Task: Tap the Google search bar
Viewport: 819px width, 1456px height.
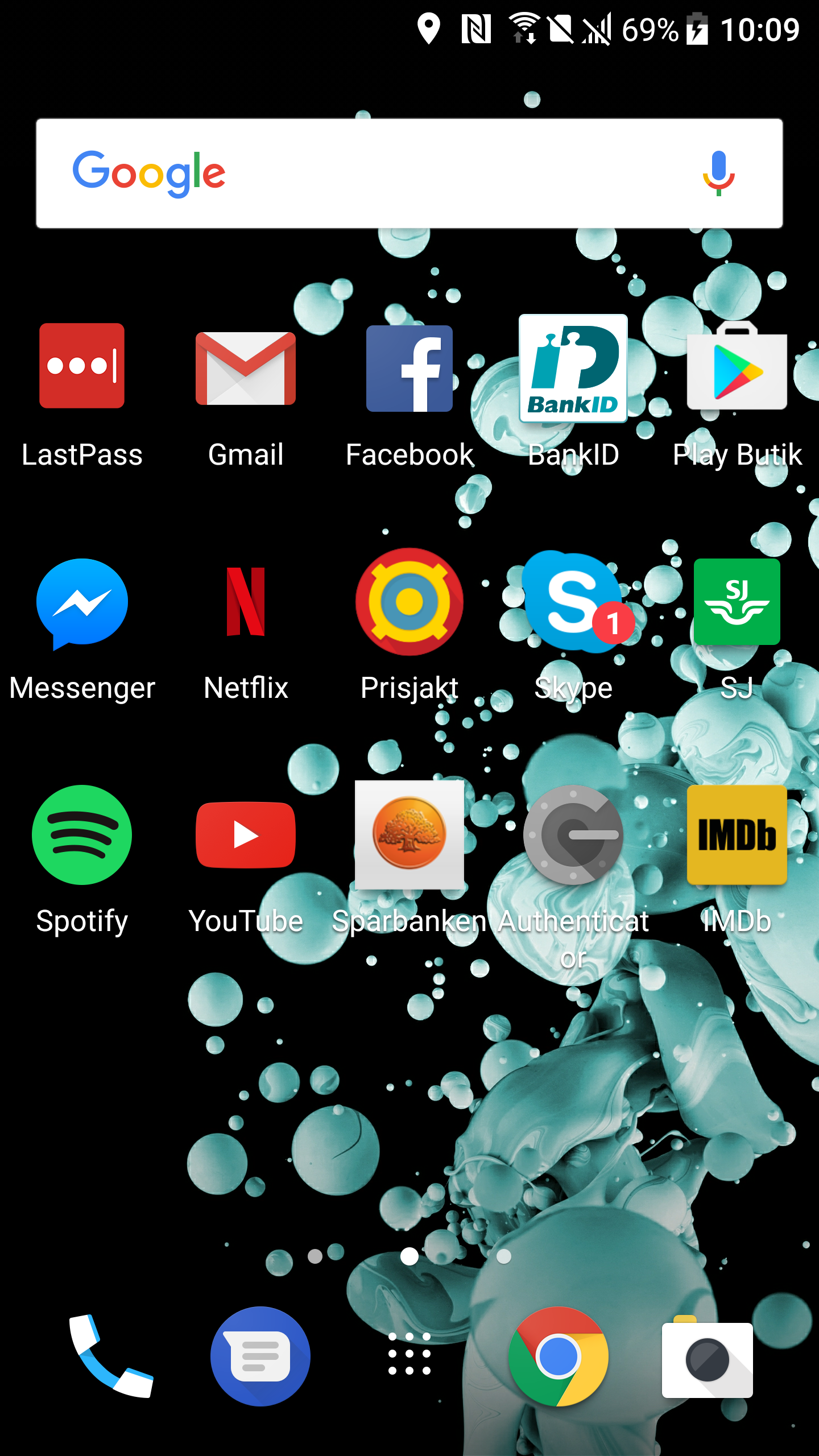Action: click(398, 173)
